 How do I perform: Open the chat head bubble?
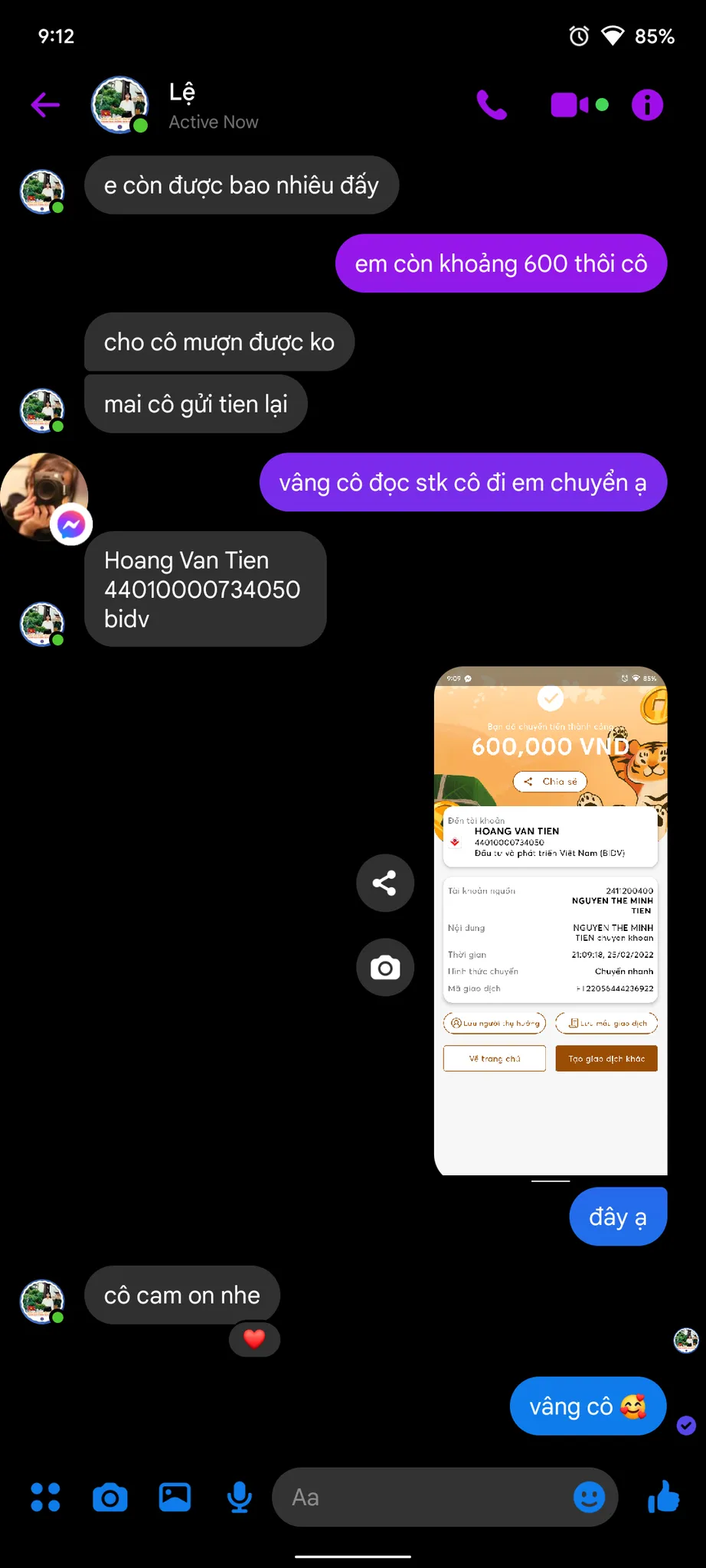tap(44, 498)
